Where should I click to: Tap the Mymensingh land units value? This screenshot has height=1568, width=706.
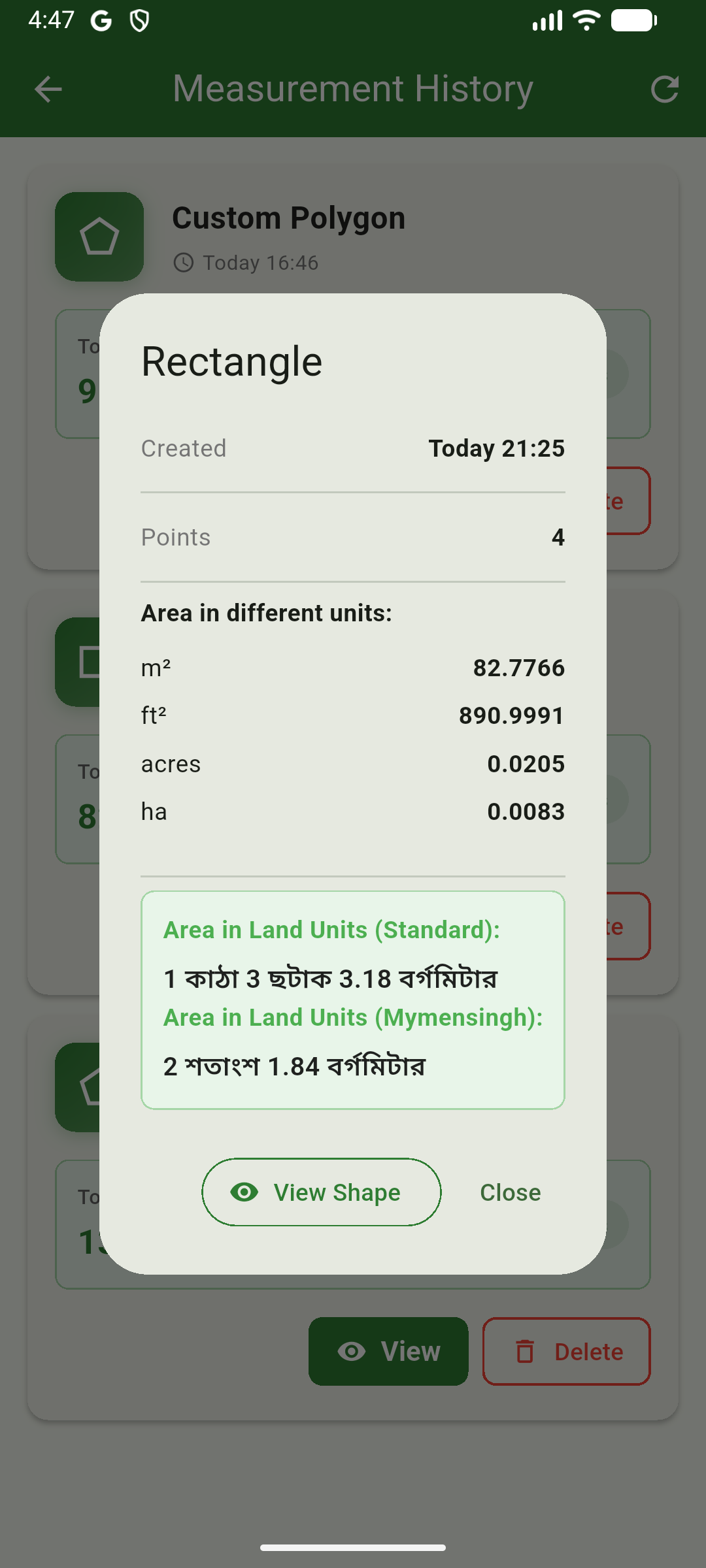click(x=294, y=1066)
